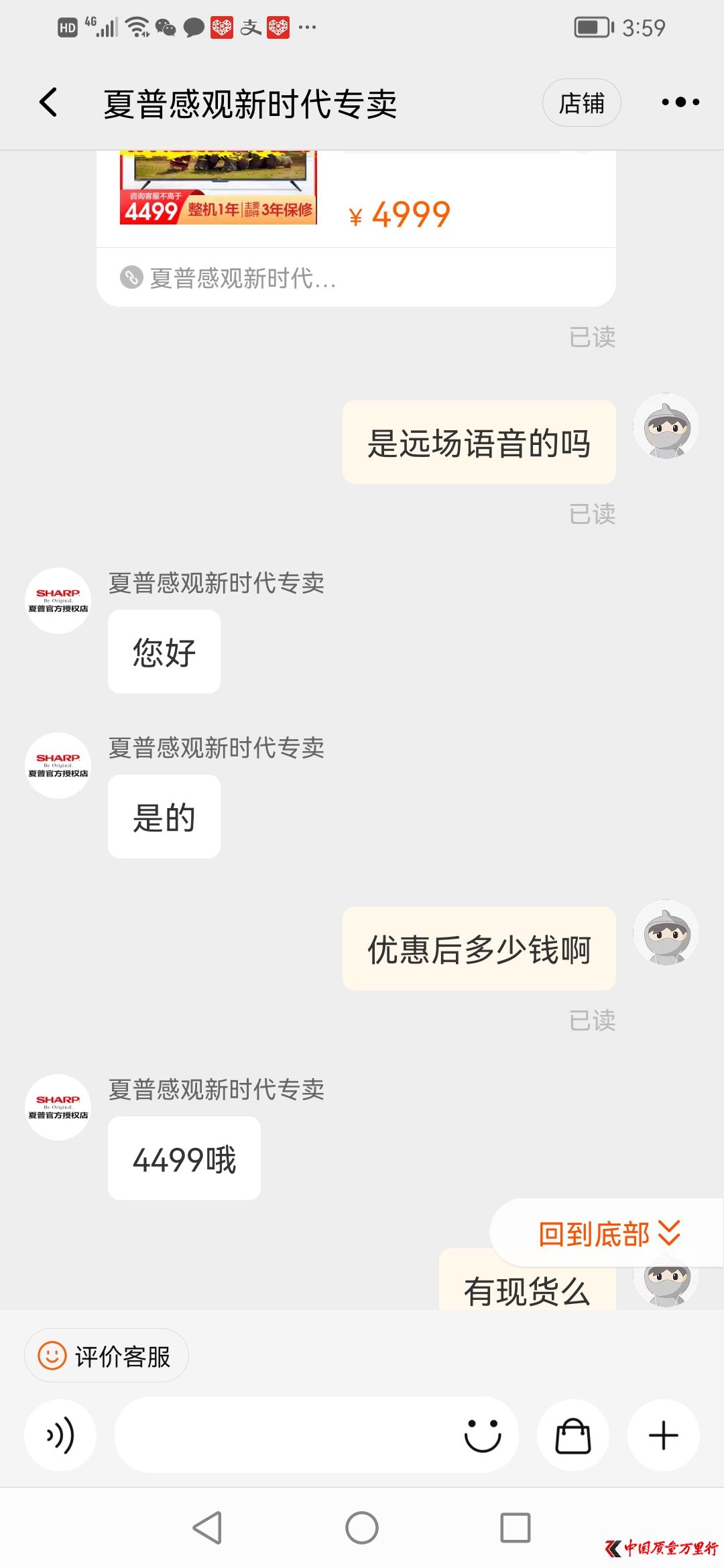
Task: Open the plus attachment menu
Action: click(x=664, y=1435)
